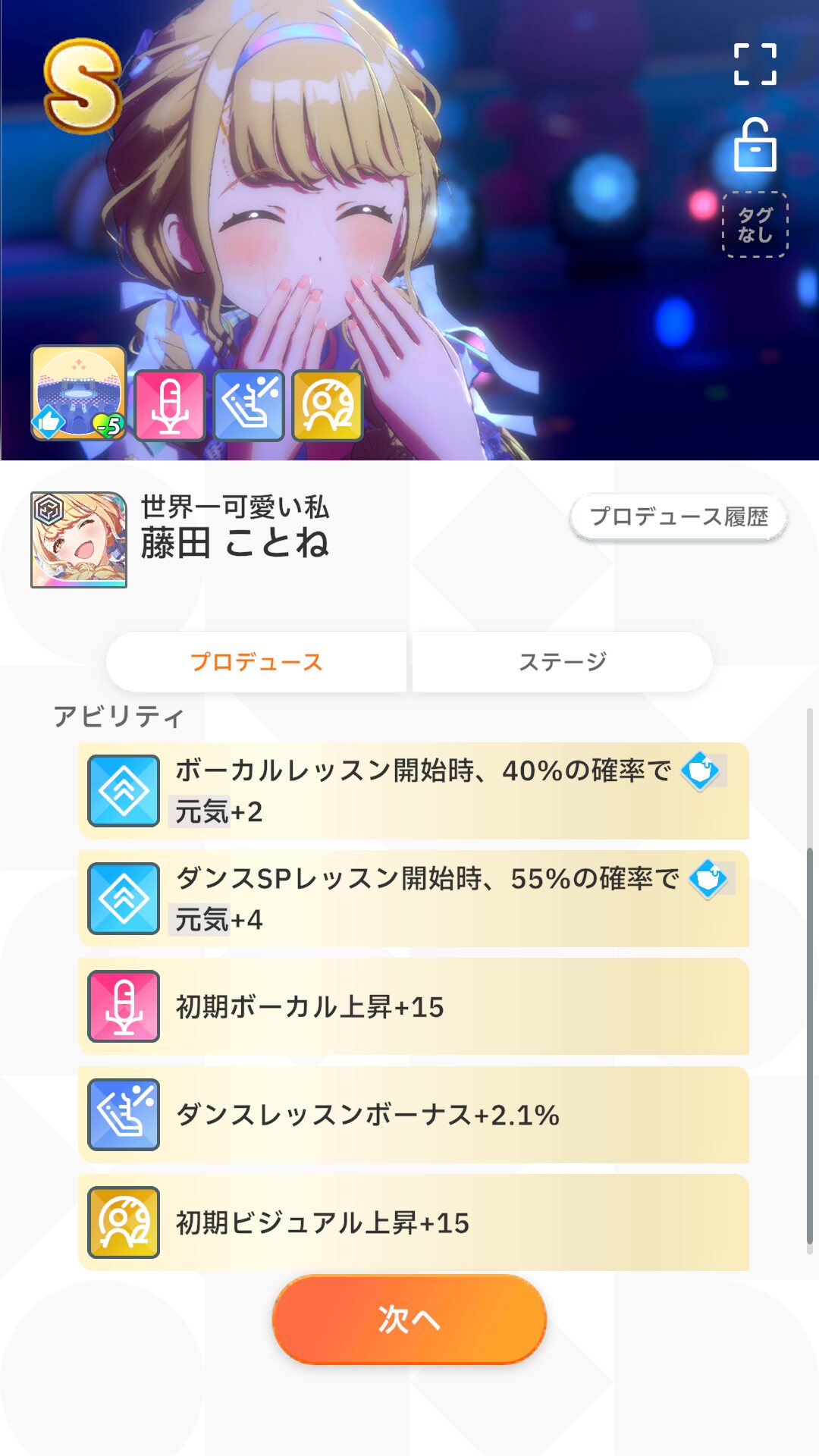Select the プロデュース tab
This screenshot has width=819, height=1456.
(256, 661)
